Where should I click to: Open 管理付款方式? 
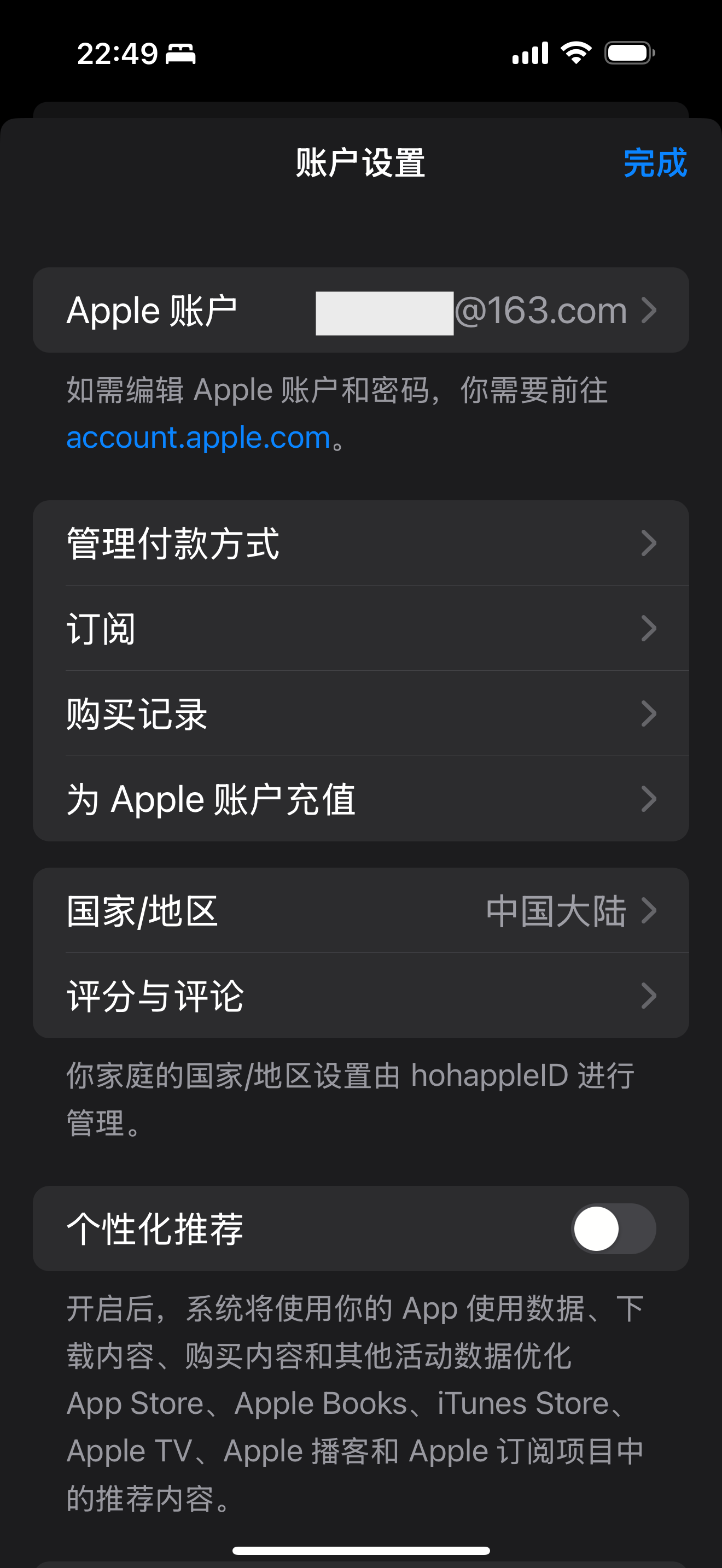click(x=360, y=543)
